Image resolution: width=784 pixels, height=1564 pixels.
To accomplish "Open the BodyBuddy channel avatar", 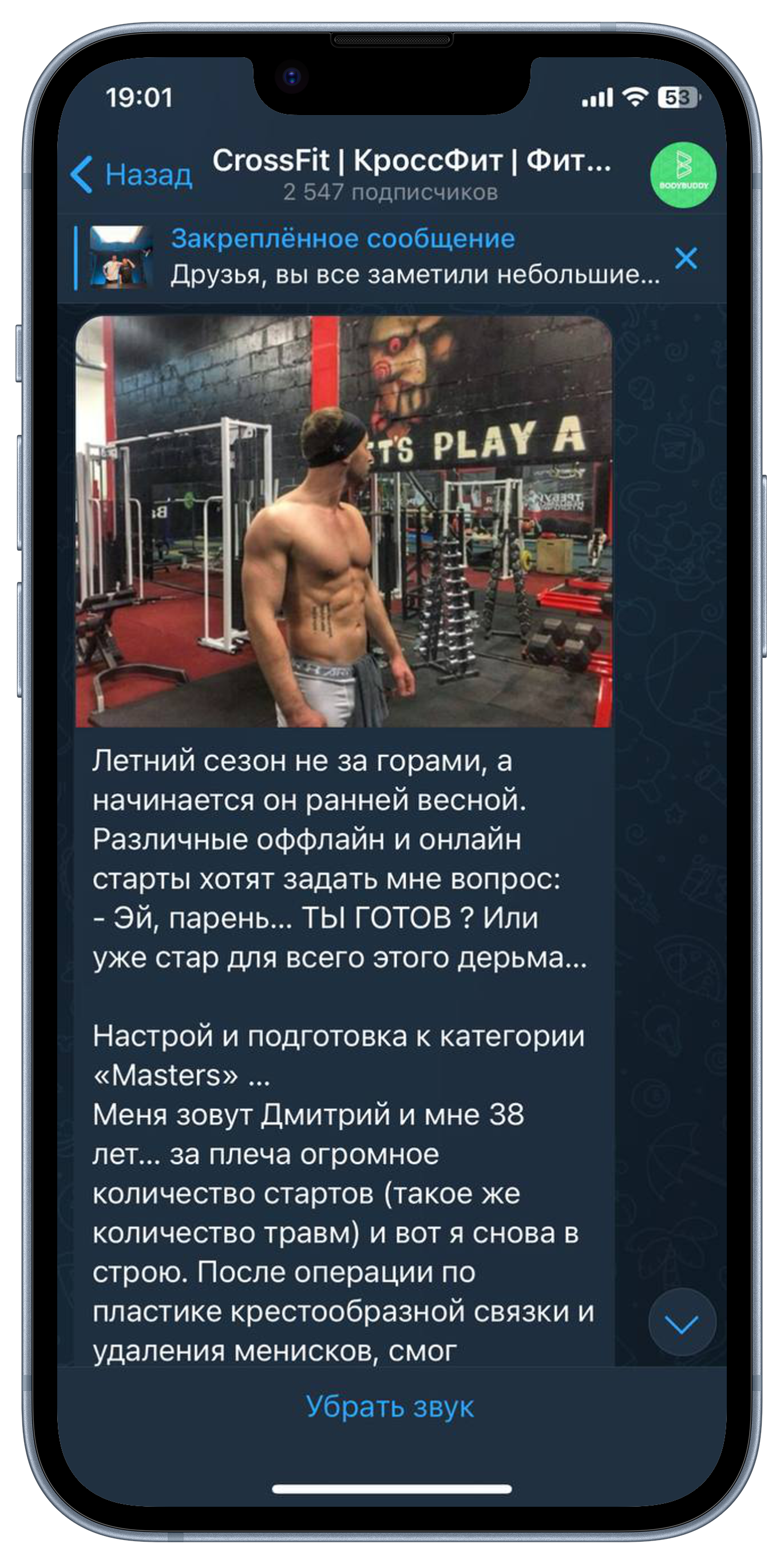I will (x=683, y=175).
